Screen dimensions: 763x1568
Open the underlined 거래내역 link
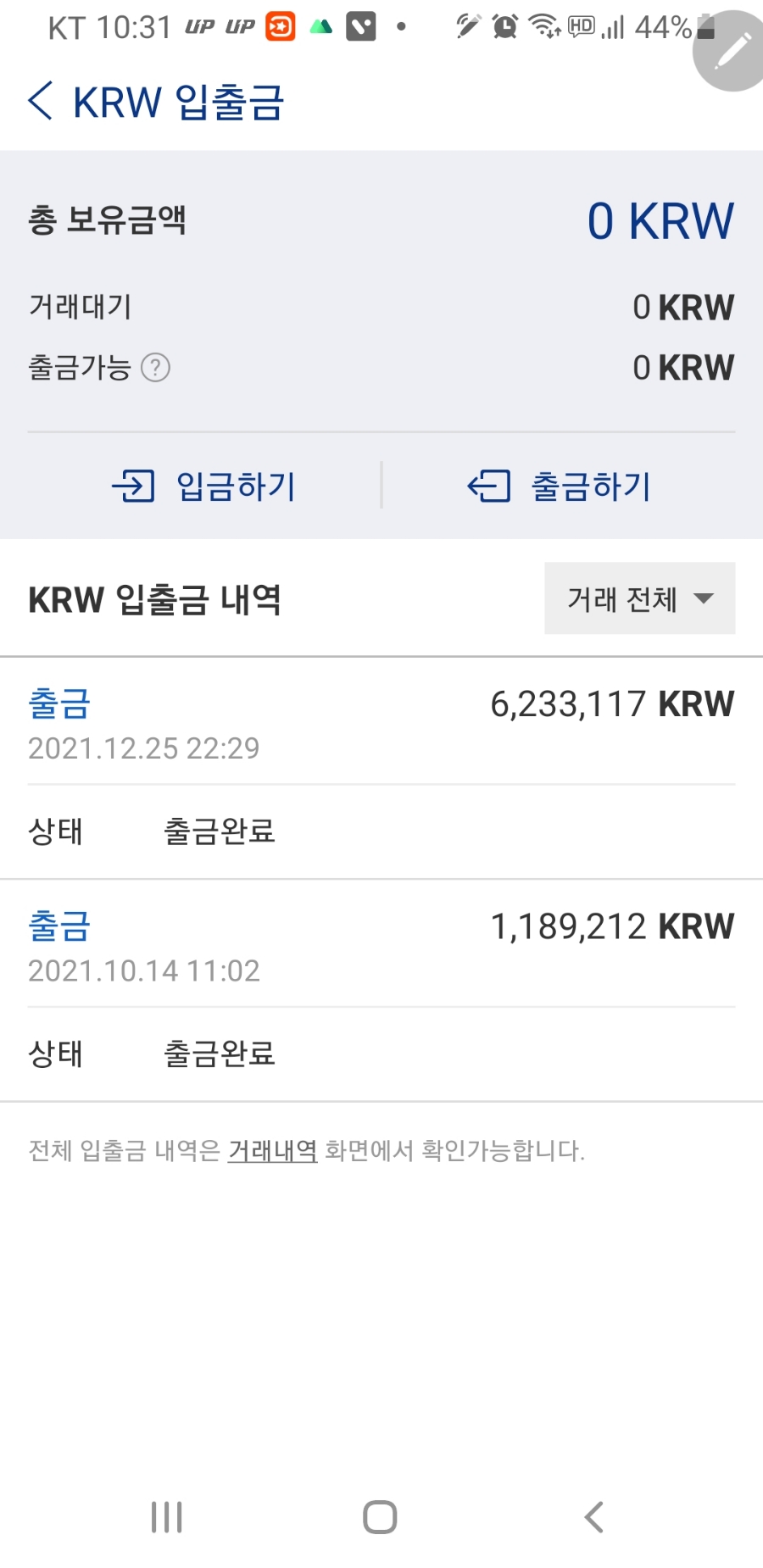pyautogui.click(x=273, y=1151)
